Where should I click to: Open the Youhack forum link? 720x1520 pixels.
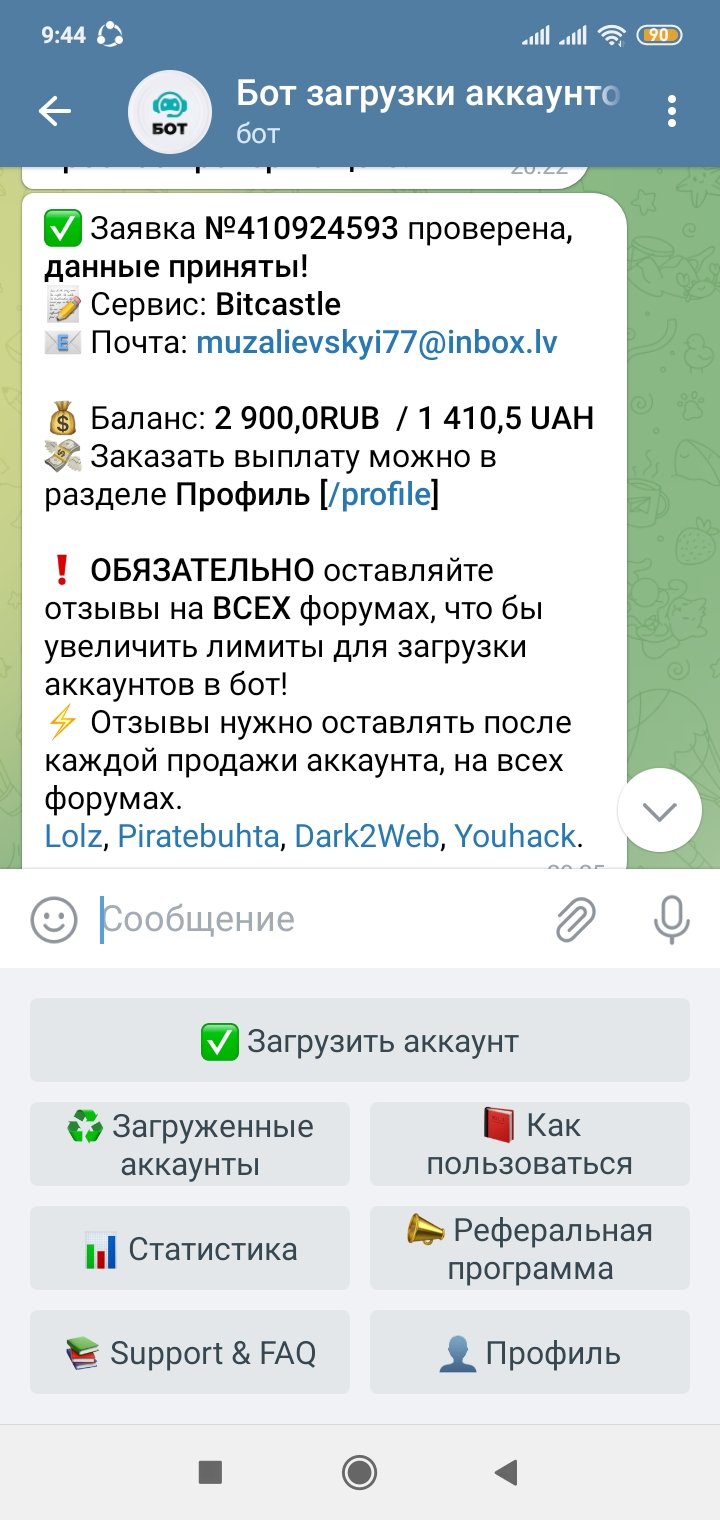point(515,836)
